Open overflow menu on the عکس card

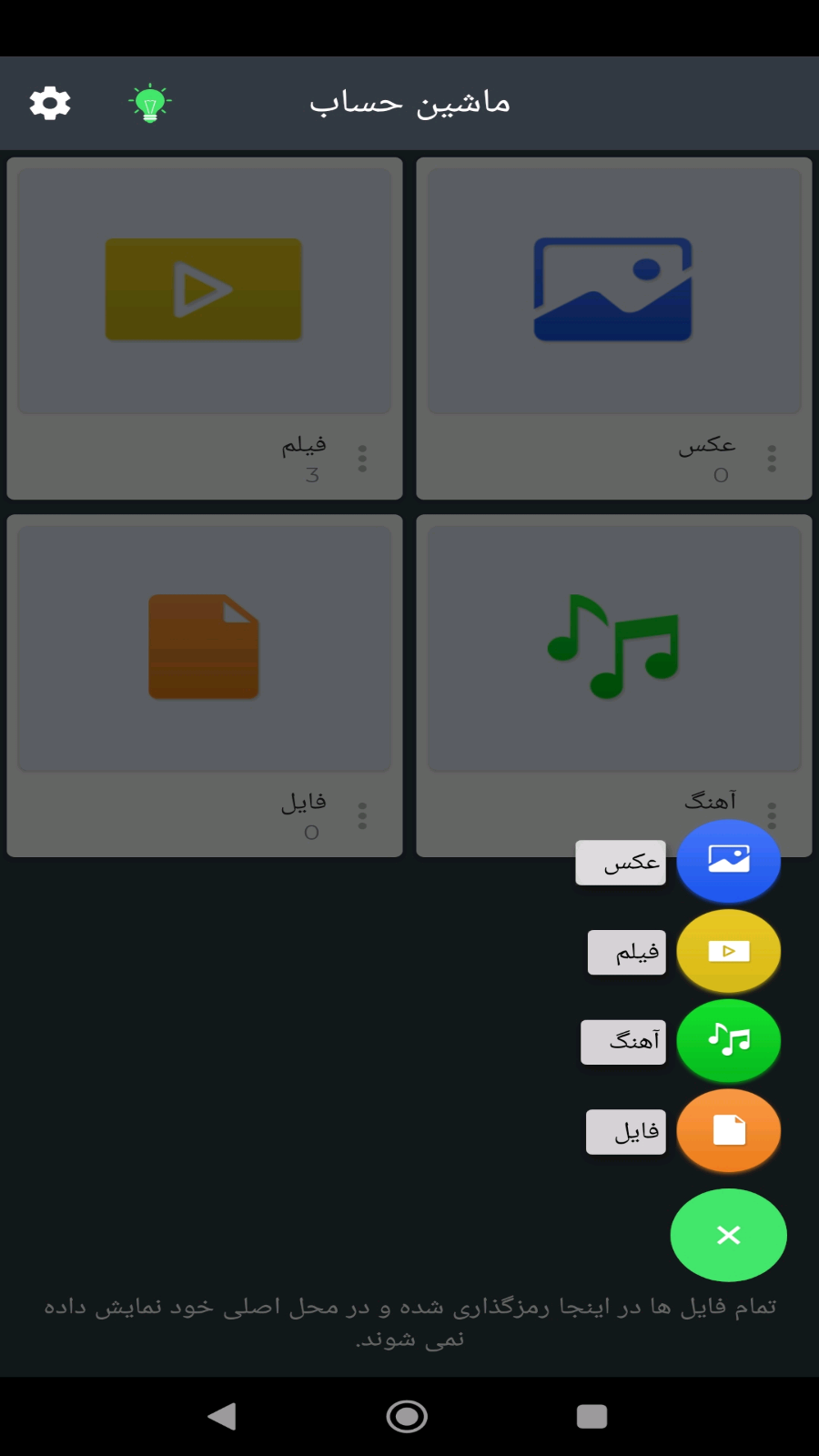[771, 460]
